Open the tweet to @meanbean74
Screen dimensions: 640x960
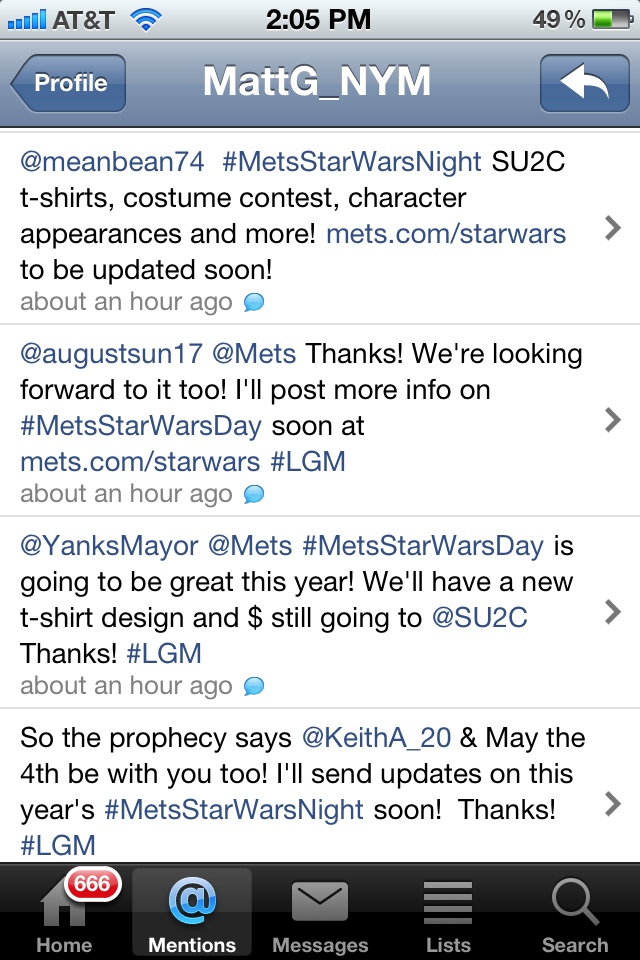pyautogui.click(x=612, y=229)
